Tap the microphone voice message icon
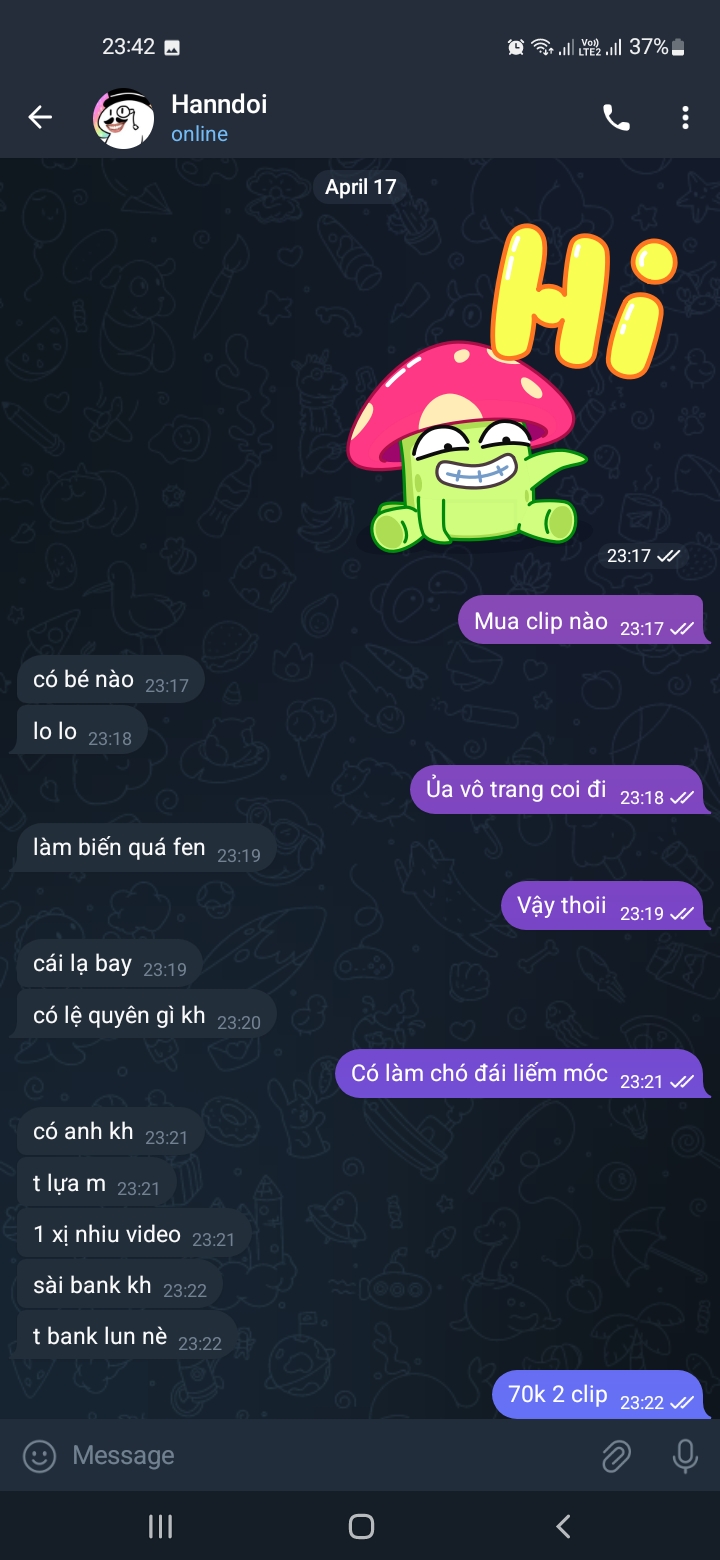The height and width of the screenshot is (1560, 720). (685, 1457)
